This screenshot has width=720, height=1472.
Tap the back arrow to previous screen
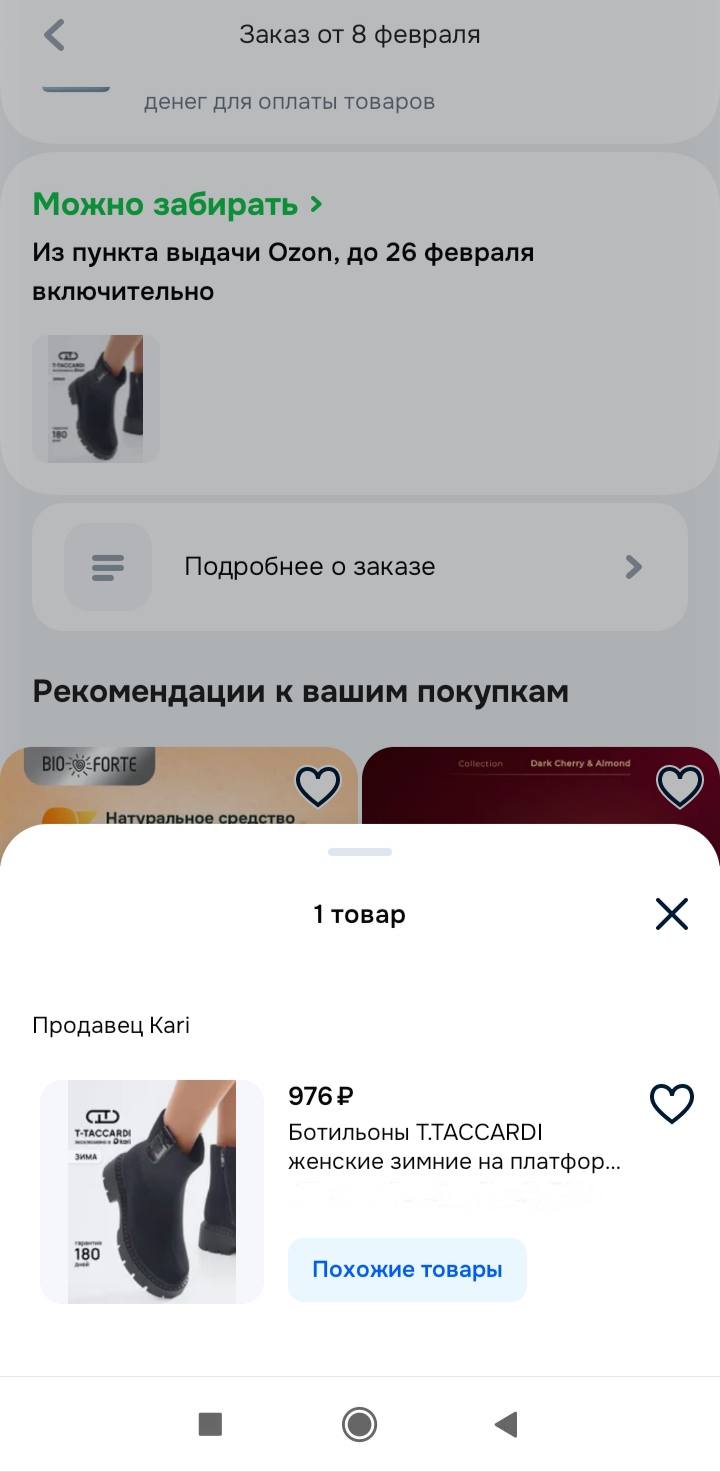click(x=53, y=35)
